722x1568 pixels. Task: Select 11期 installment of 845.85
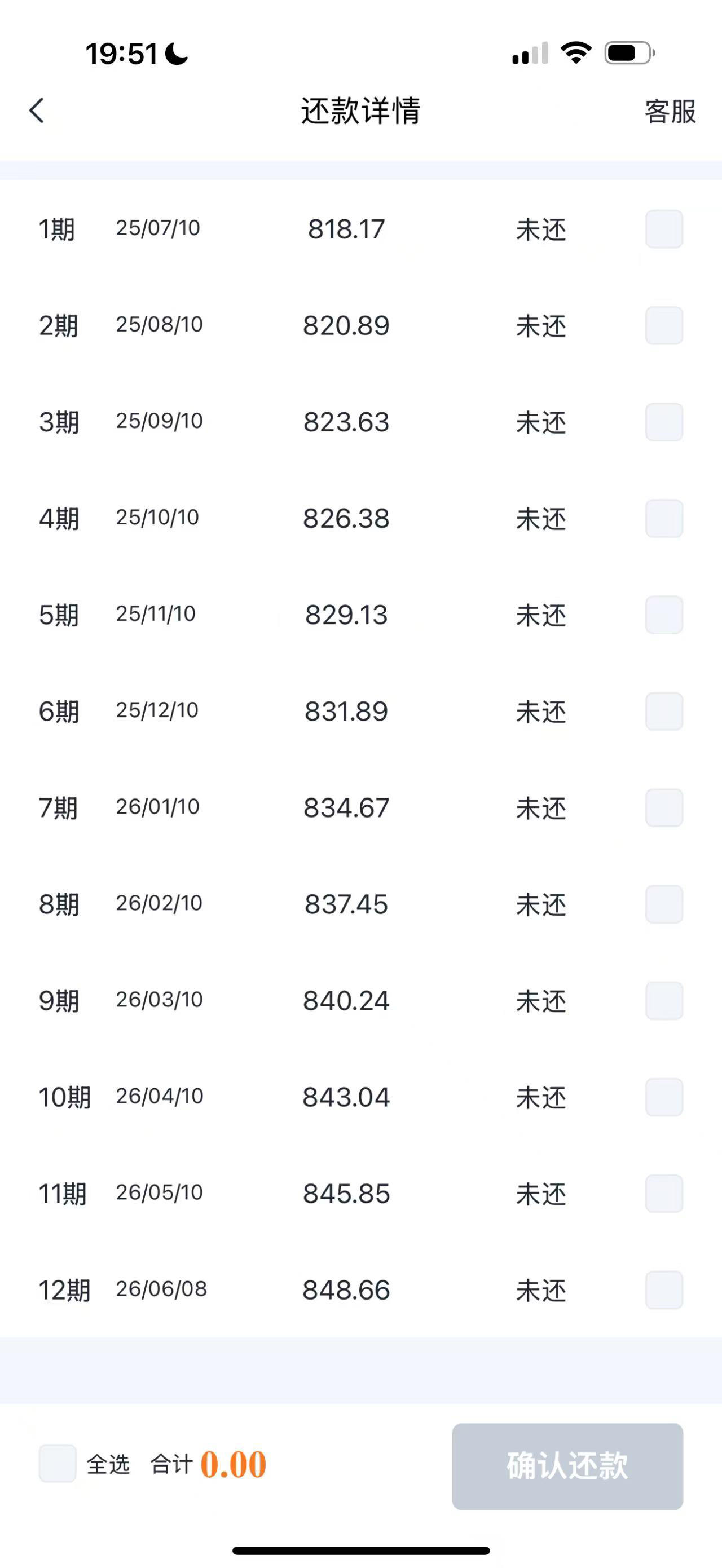tap(664, 1193)
